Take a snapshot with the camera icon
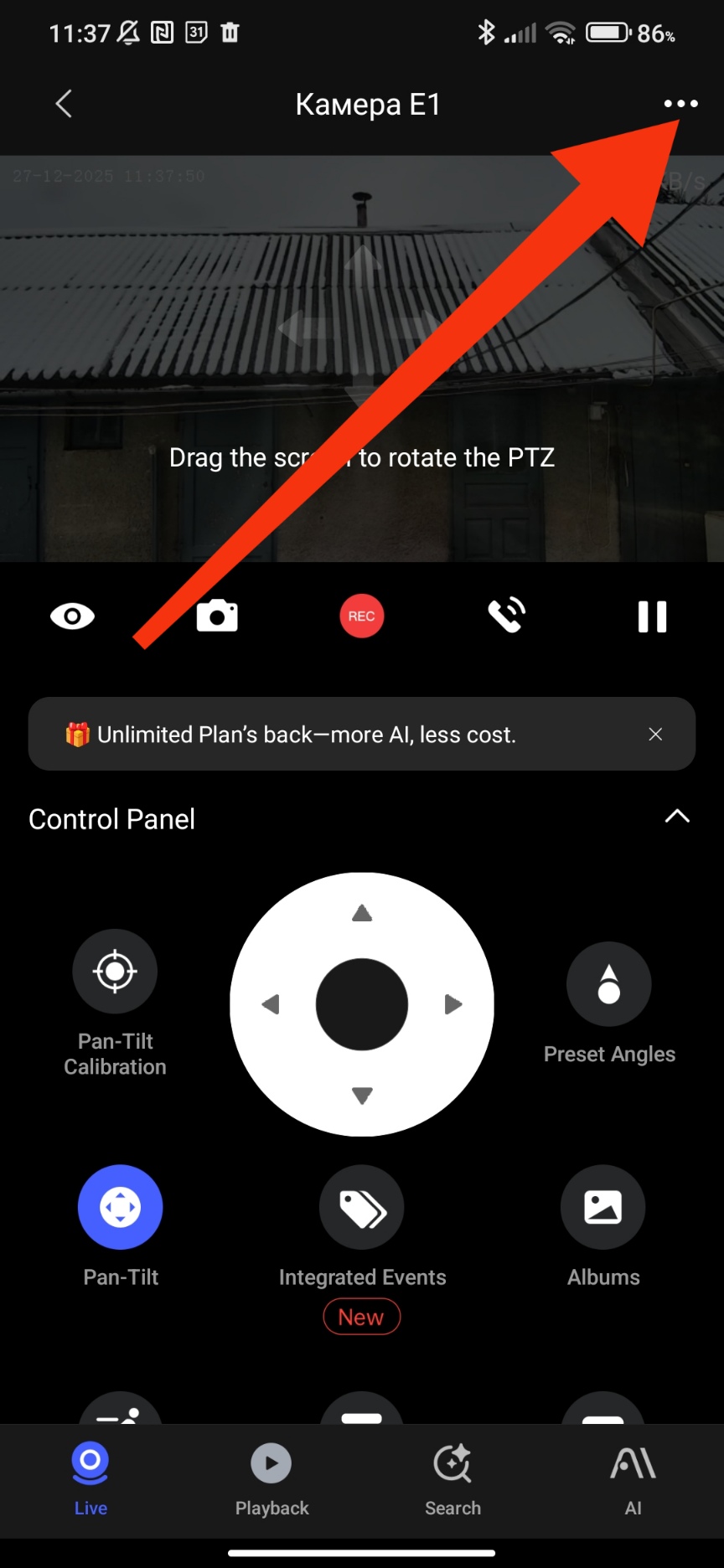 click(x=217, y=616)
